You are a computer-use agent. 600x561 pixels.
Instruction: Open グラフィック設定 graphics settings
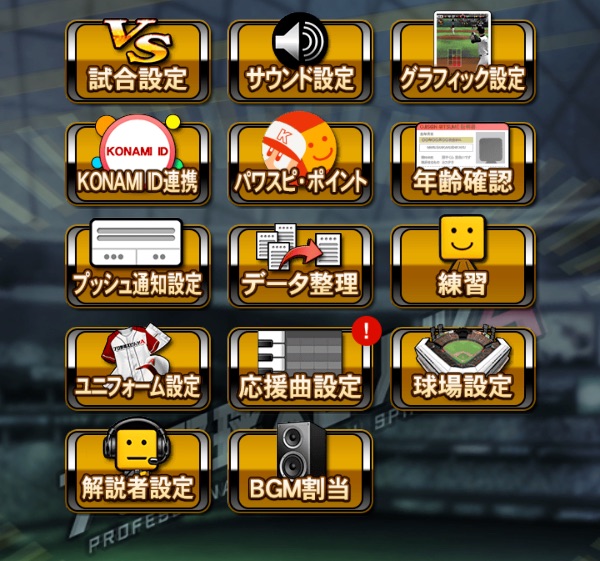pyautogui.click(x=462, y=60)
